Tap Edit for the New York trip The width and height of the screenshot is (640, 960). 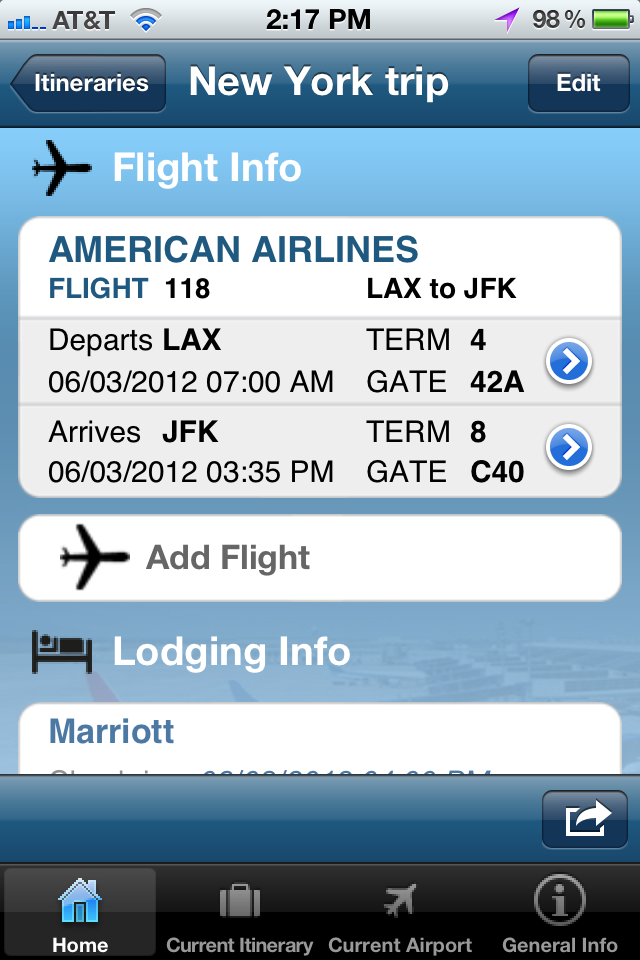[578, 84]
